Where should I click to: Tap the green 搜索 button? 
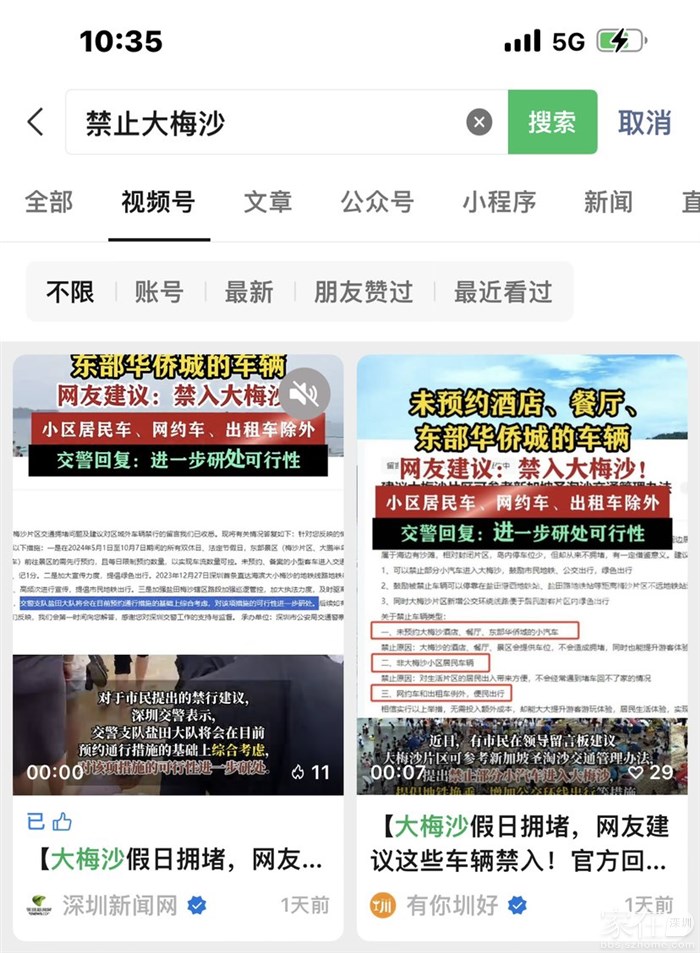pos(552,122)
